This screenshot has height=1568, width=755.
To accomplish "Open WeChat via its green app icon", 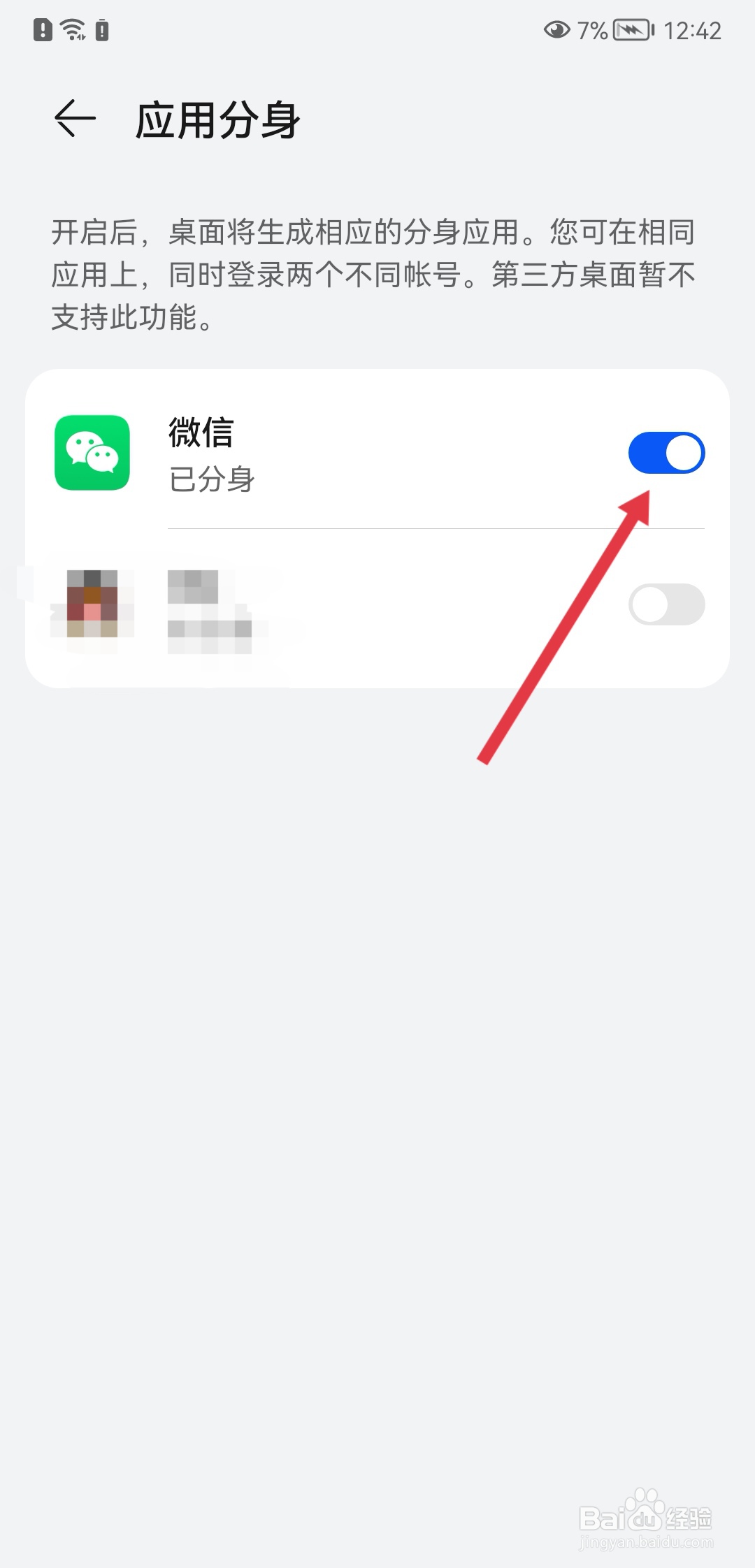I will click(x=92, y=452).
